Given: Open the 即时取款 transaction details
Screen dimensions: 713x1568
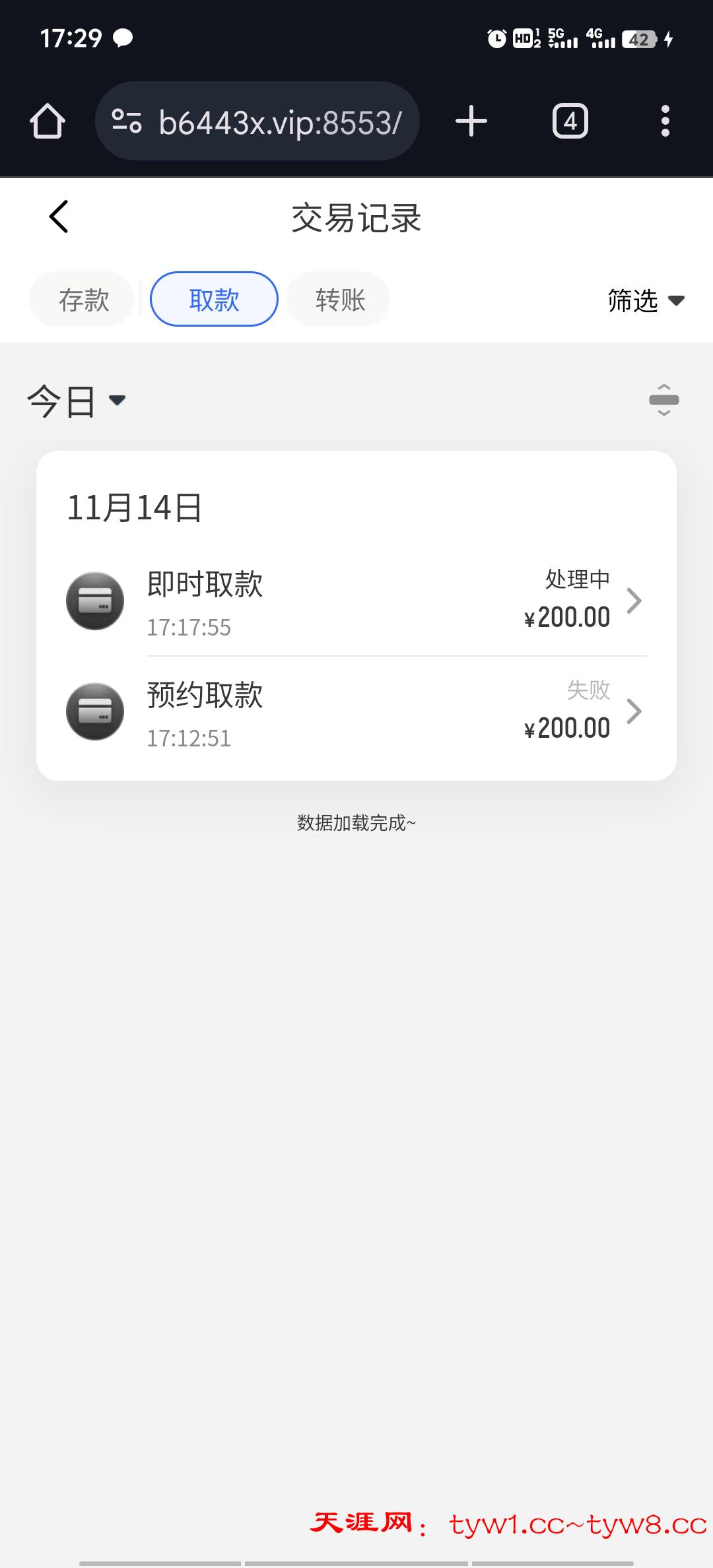Looking at the screenshot, I should (x=356, y=601).
